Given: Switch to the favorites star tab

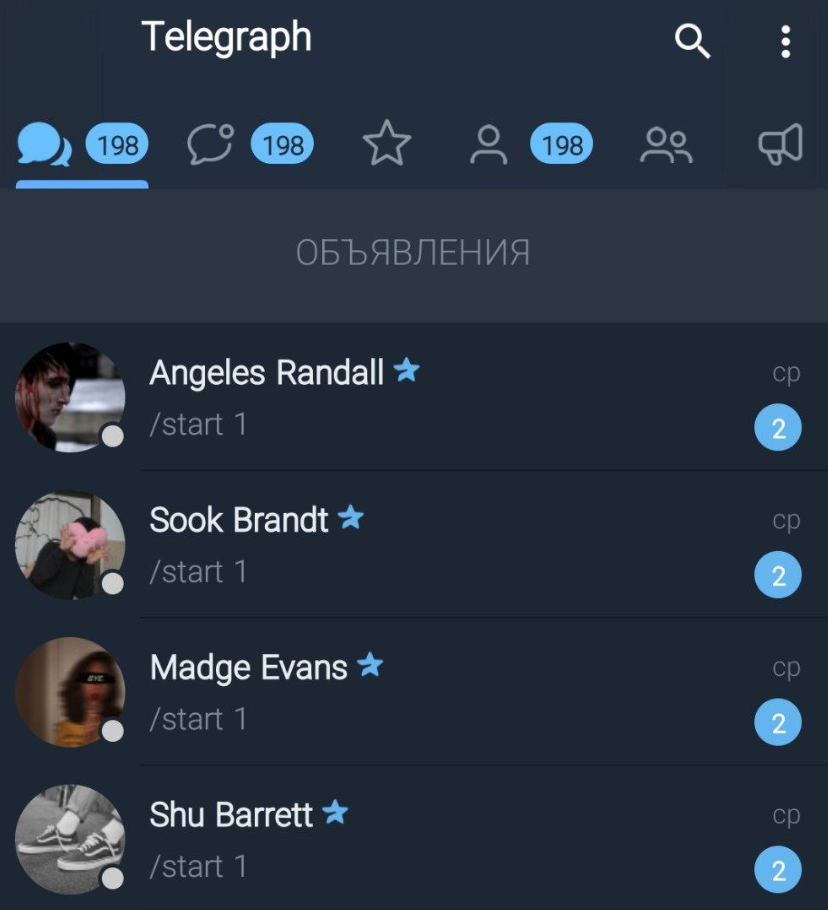Looking at the screenshot, I should point(387,147).
